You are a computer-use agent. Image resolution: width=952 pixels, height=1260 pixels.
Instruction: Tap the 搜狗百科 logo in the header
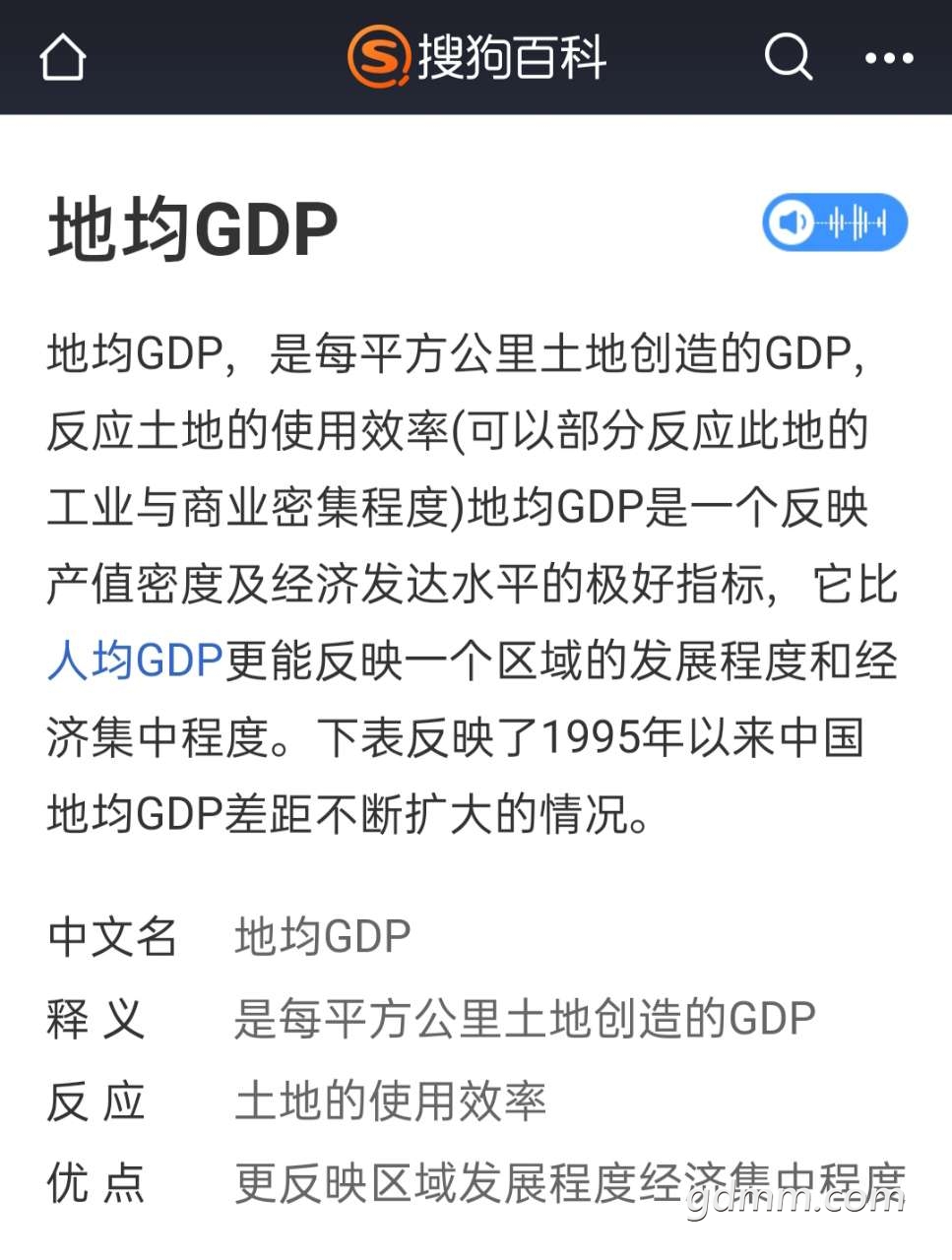point(476,56)
